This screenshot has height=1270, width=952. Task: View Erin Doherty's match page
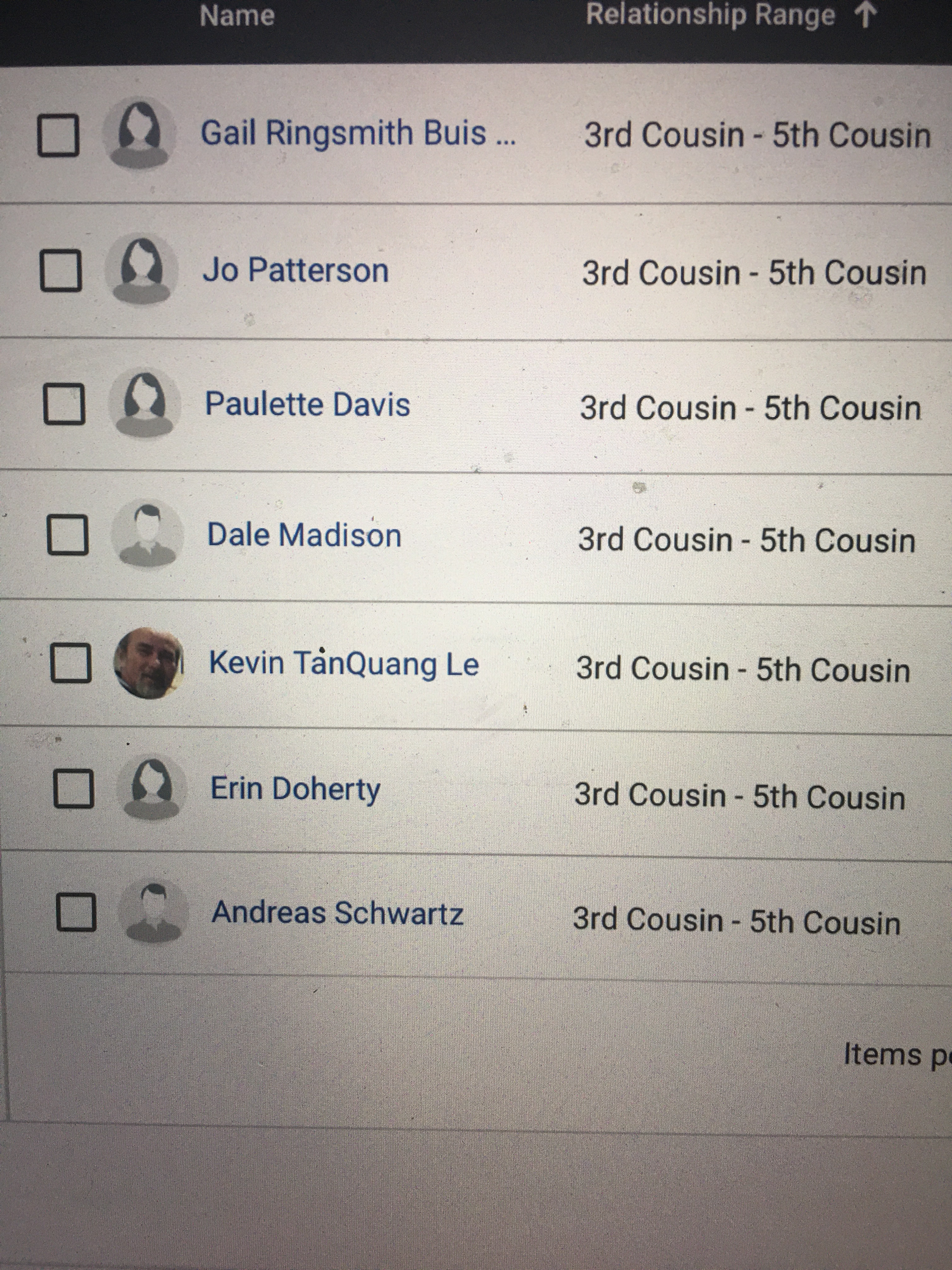click(x=295, y=789)
